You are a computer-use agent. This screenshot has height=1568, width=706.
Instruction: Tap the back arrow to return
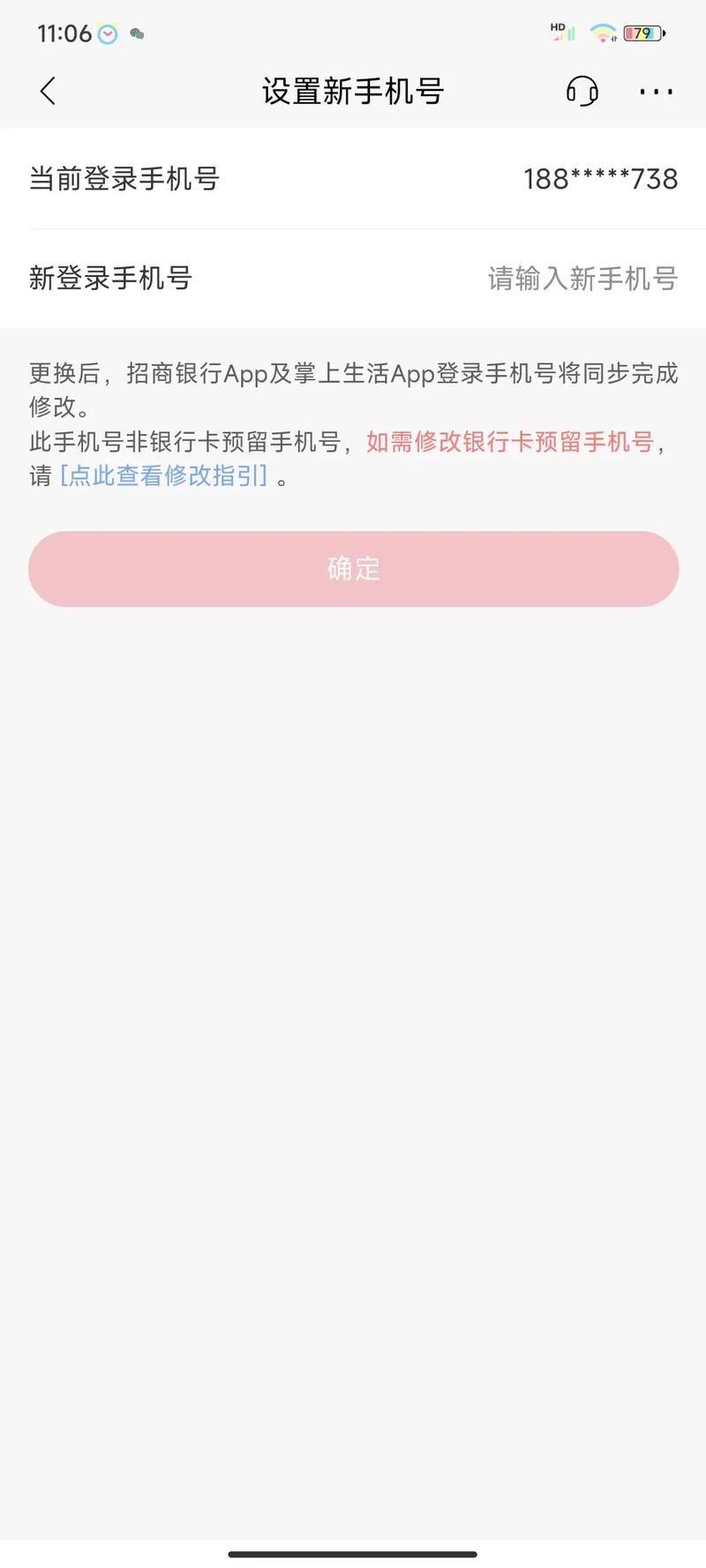(x=48, y=91)
